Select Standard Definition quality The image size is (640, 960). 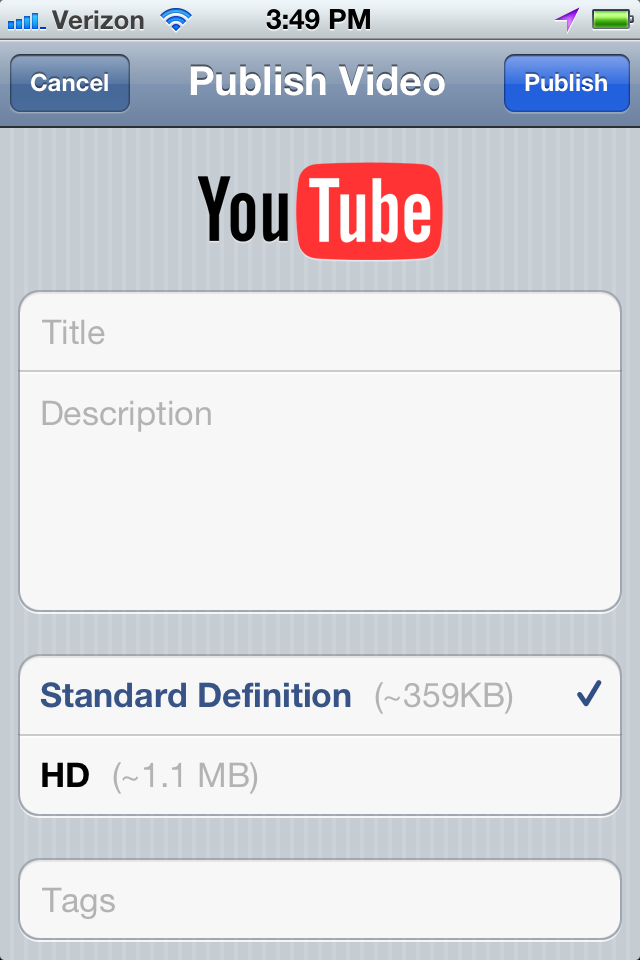click(x=320, y=696)
